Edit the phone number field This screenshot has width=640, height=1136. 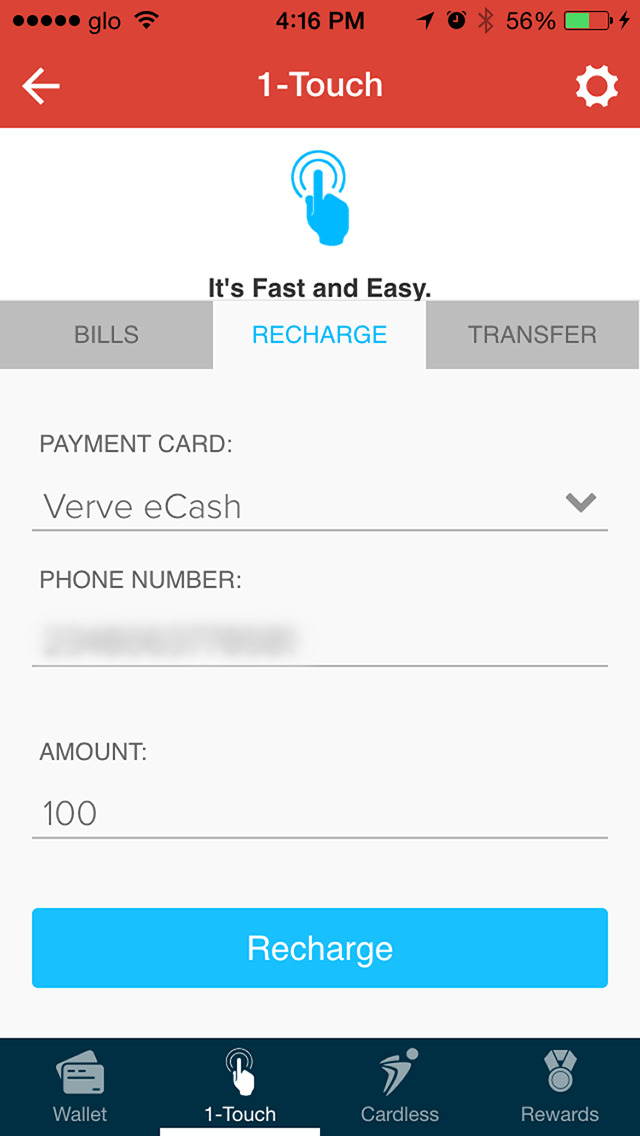[x=320, y=640]
